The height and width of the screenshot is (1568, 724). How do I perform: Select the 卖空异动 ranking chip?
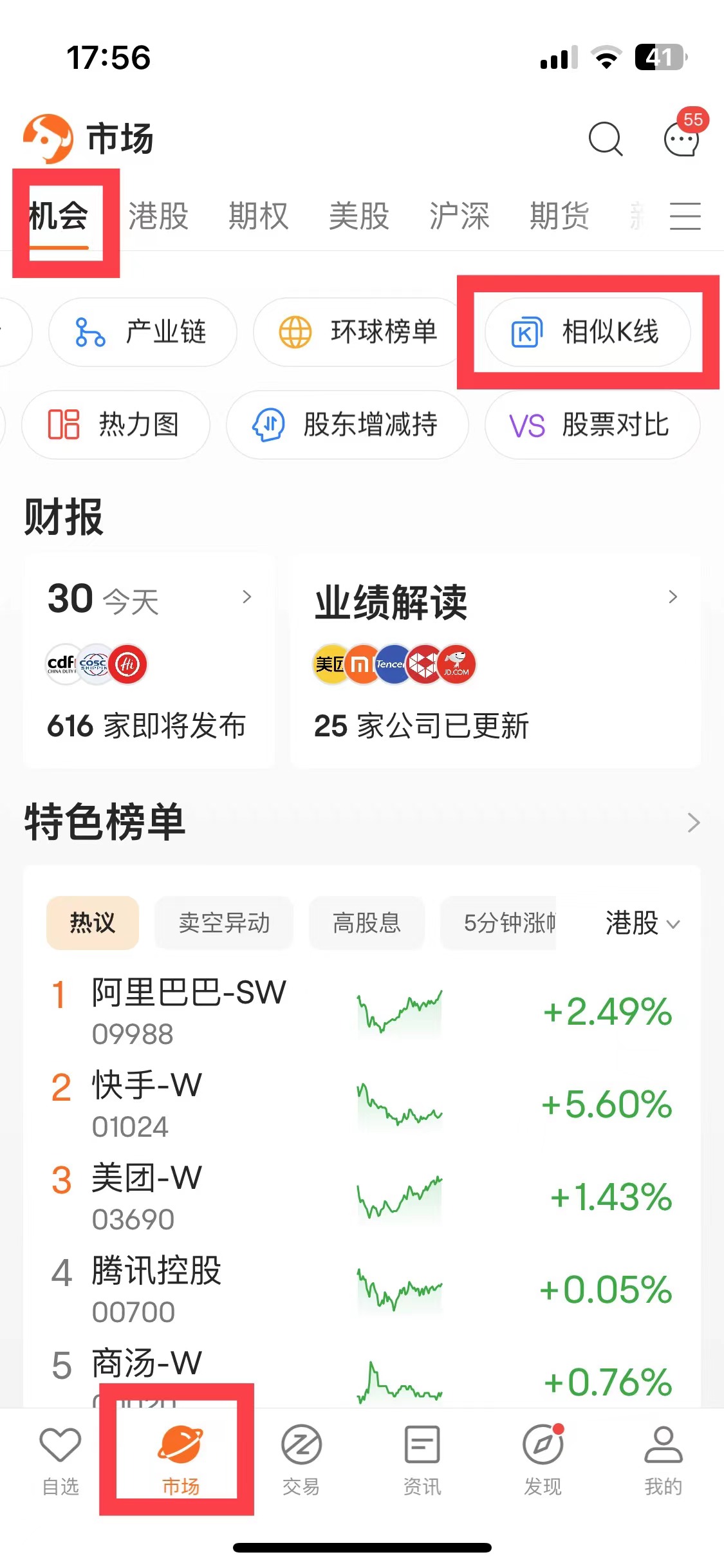pos(224,922)
